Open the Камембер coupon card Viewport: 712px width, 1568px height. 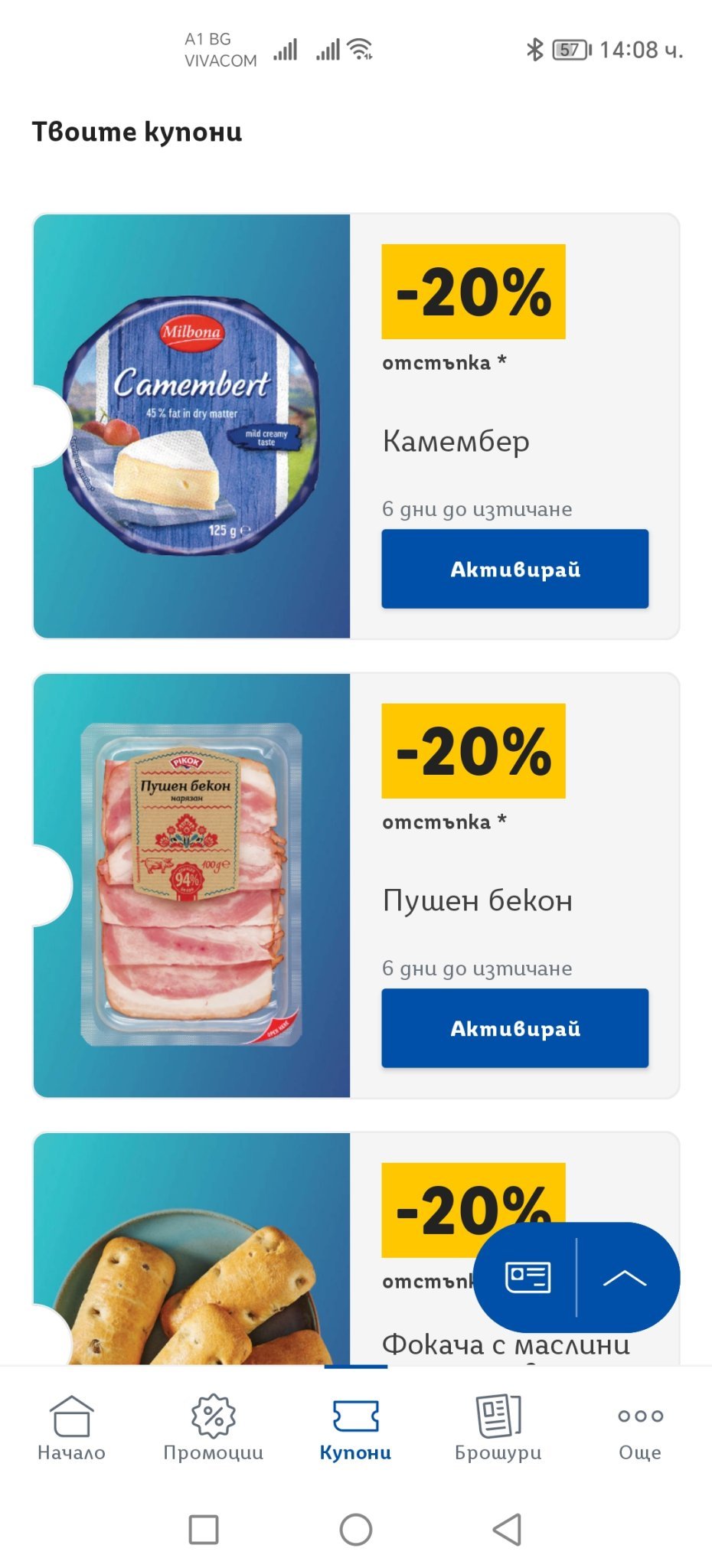point(191,426)
